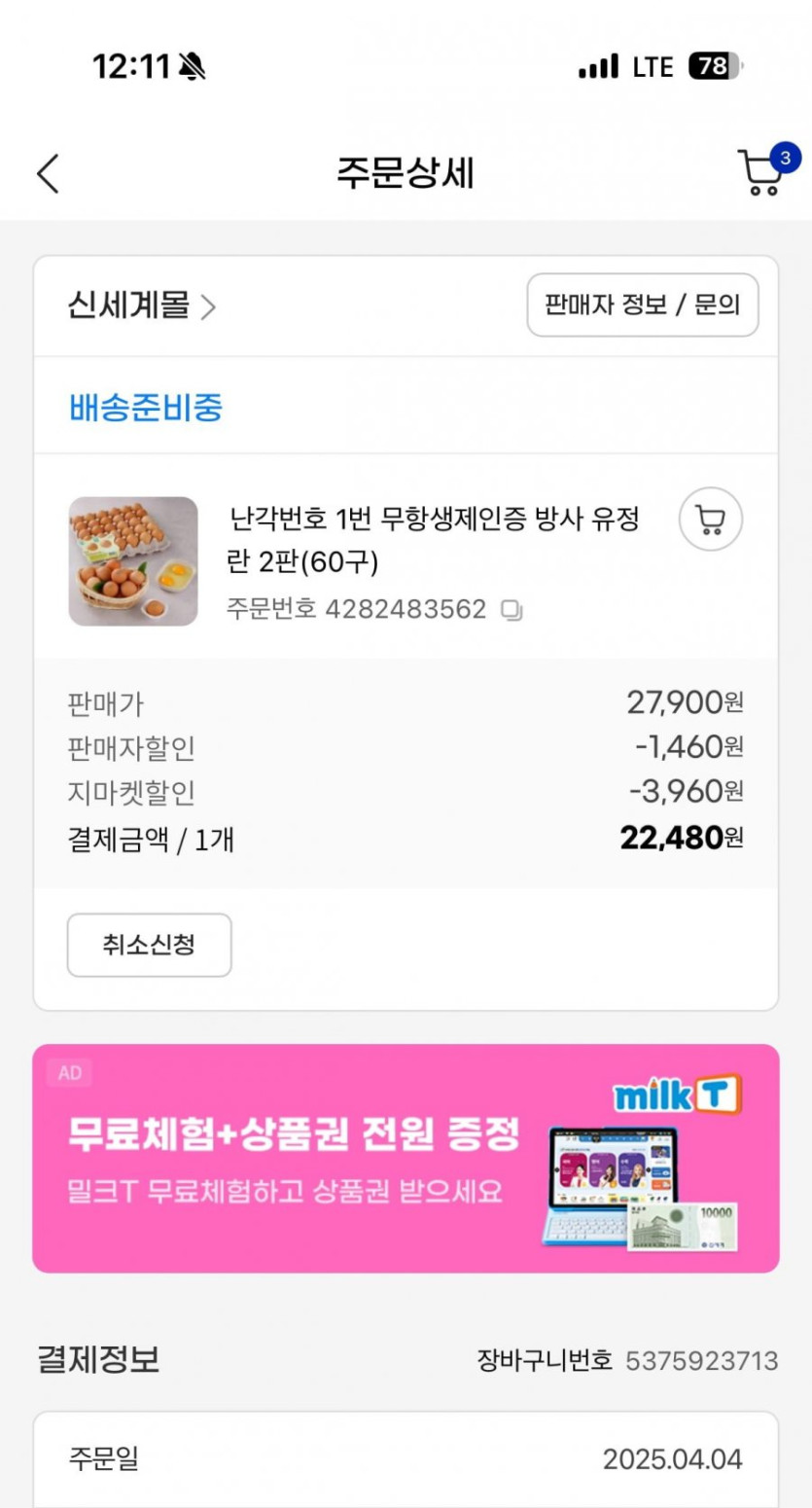Open the shopping cart with 3 items
Screen dimensions: 812x1508
pos(761,174)
